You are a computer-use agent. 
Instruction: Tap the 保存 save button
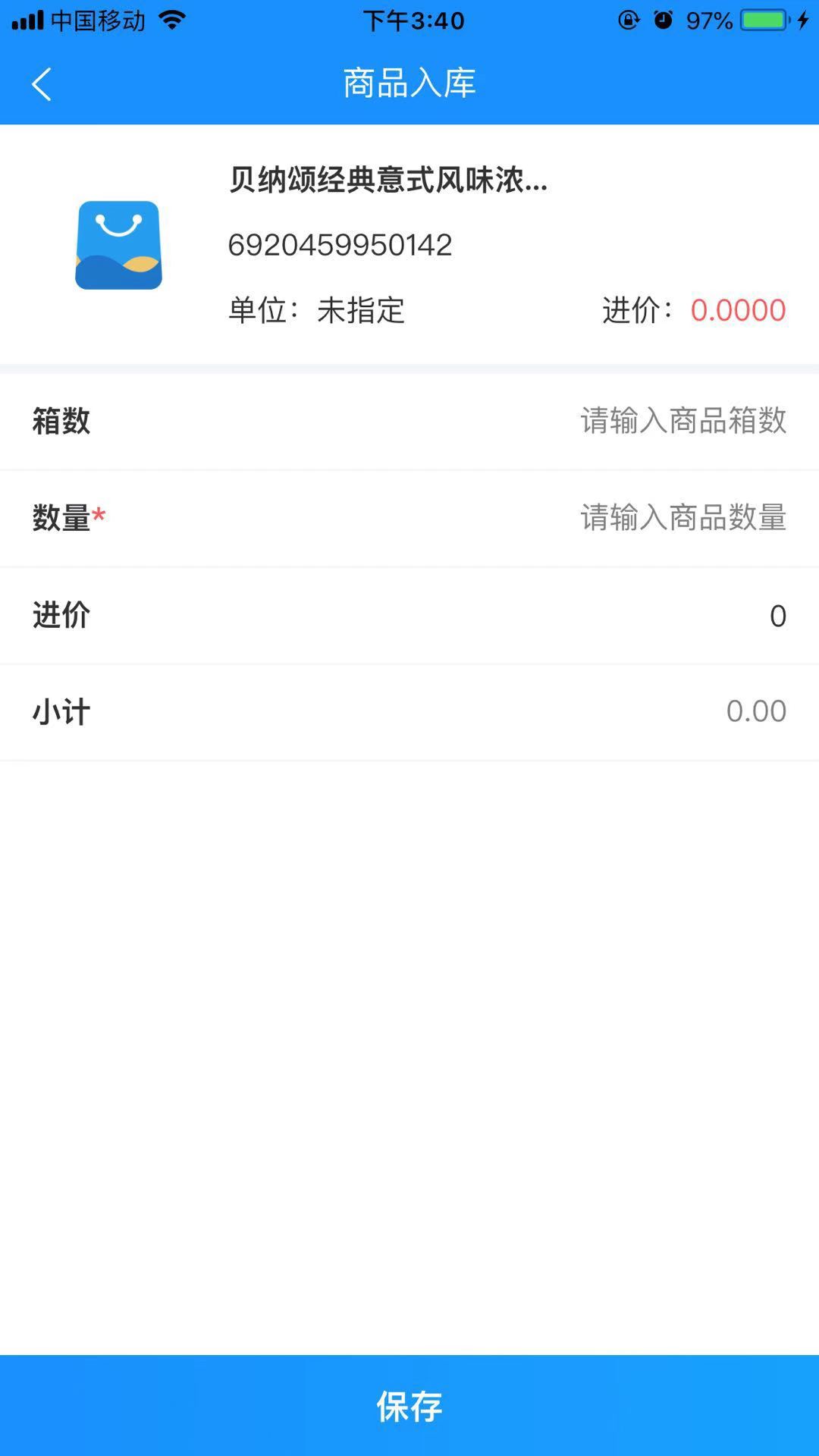tap(409, 1405)
